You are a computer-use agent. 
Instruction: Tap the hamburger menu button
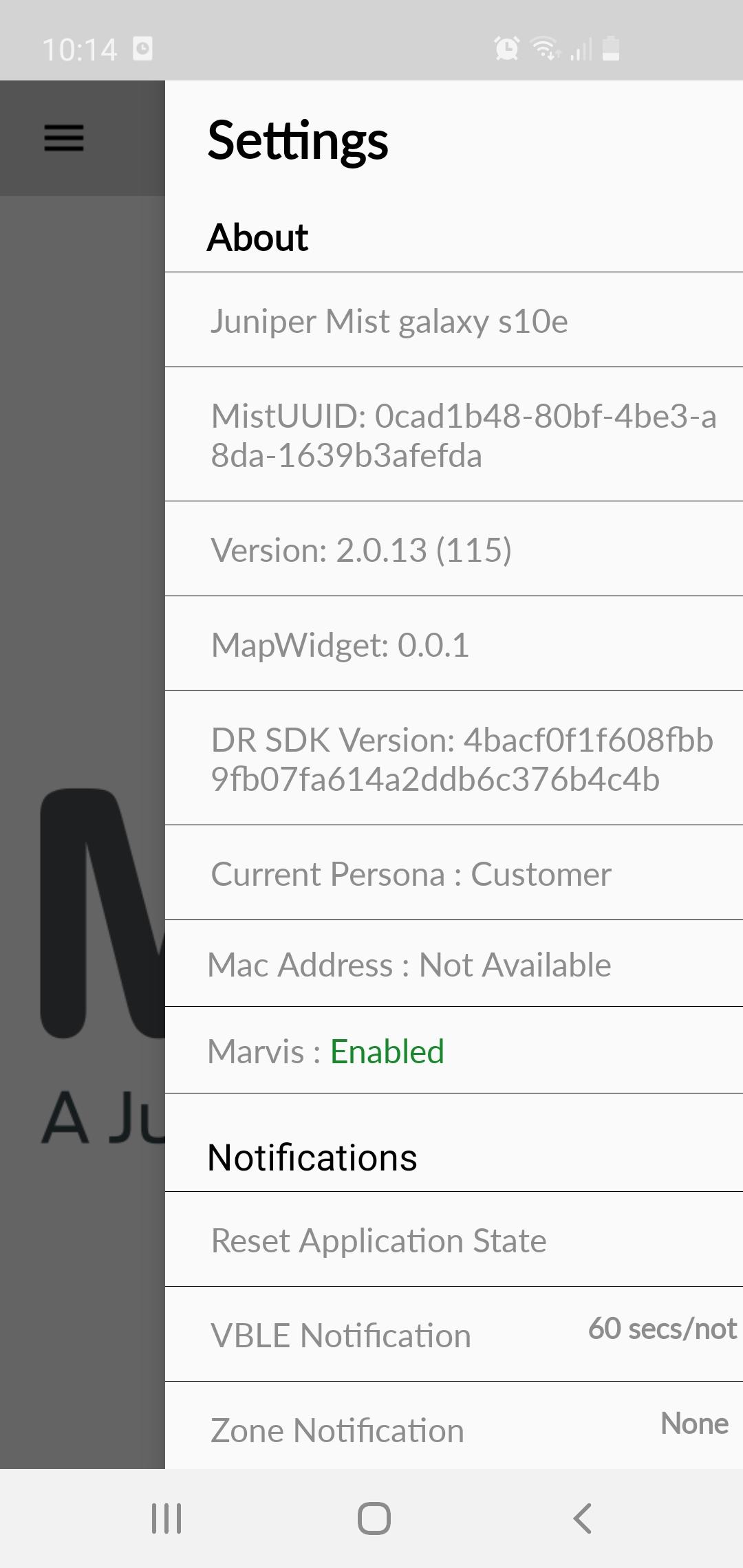64,138
